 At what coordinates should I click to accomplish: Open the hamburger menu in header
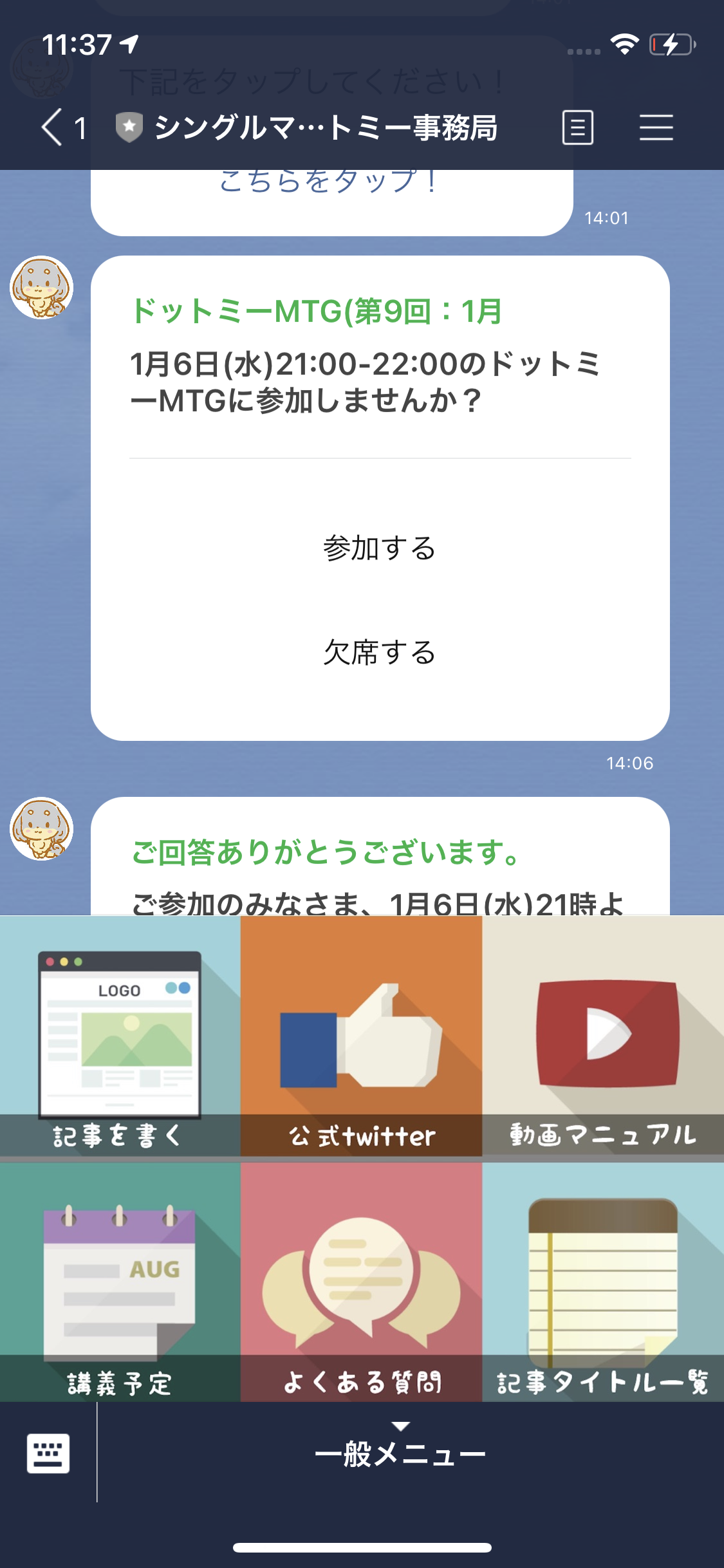pyautogui.click(x=656, y=127)
